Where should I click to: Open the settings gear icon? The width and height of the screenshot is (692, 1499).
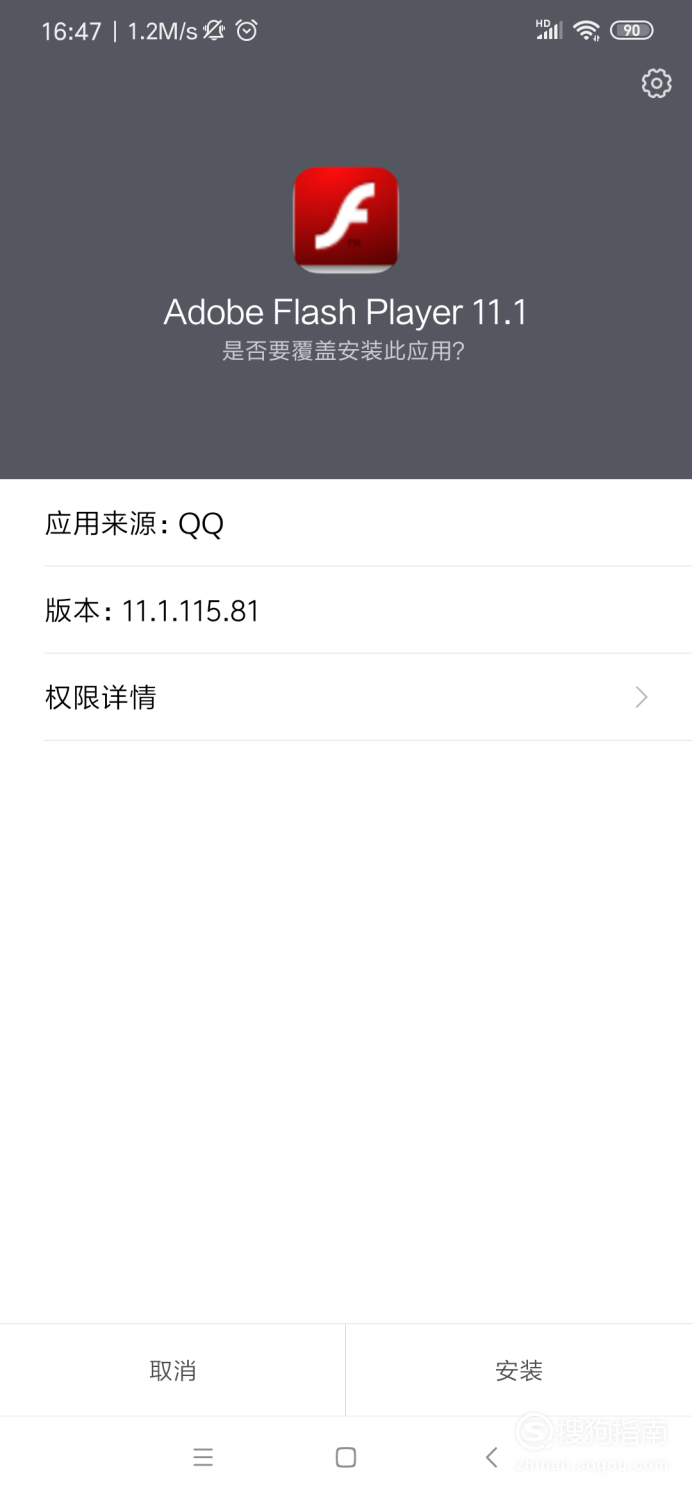click(656, 84)
